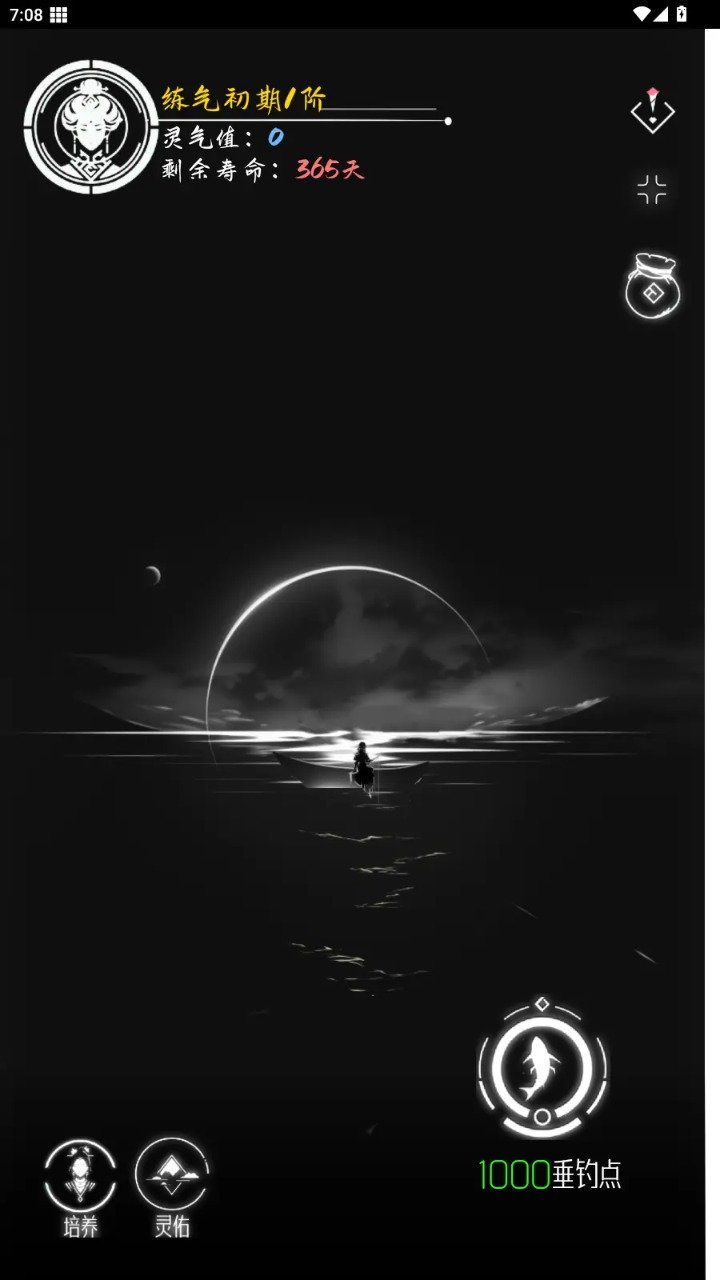Open the character avatar portrait
720x1280 pixels.
click(91, 127)
